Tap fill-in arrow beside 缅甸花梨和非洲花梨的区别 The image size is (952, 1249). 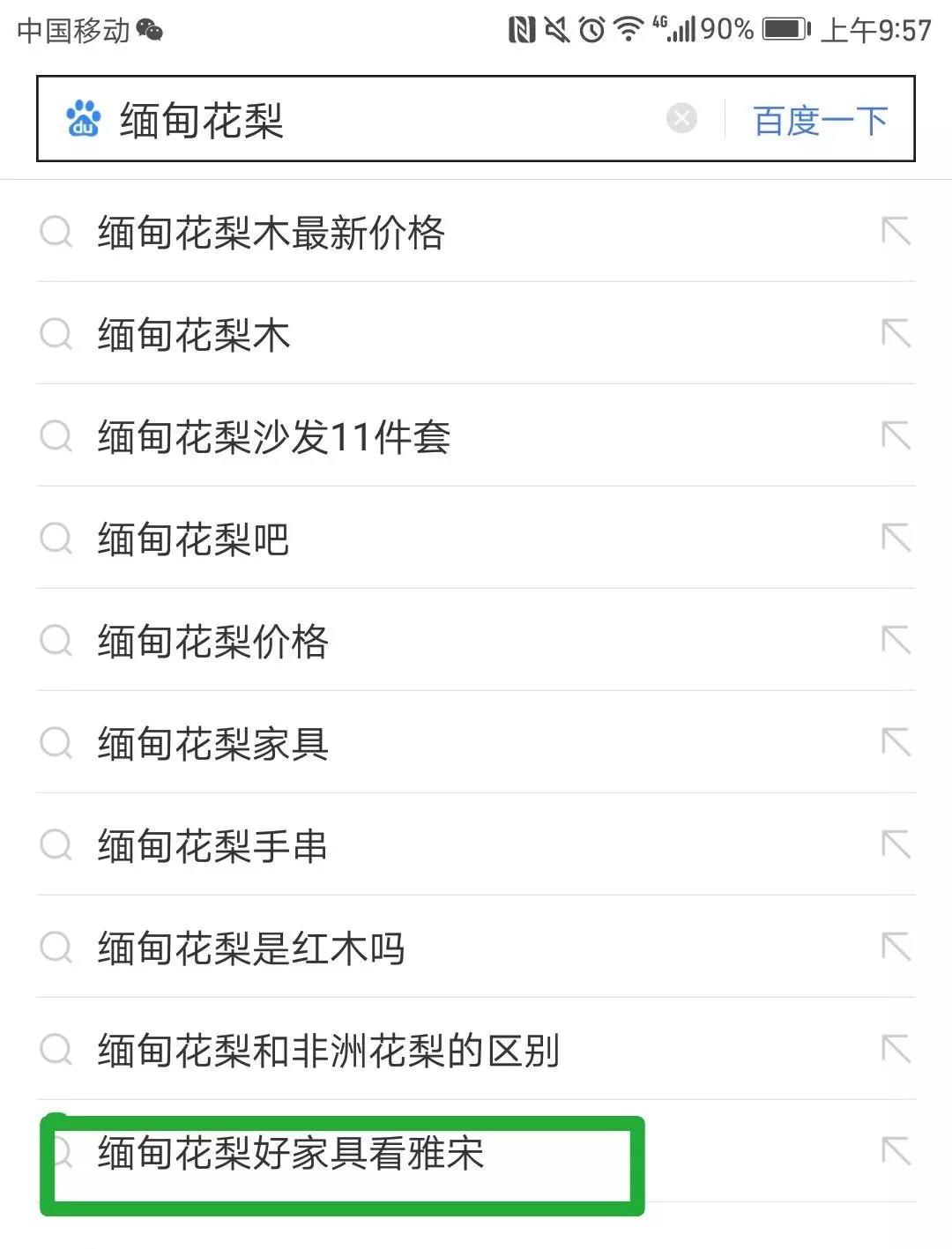(x=896, y=1050)
